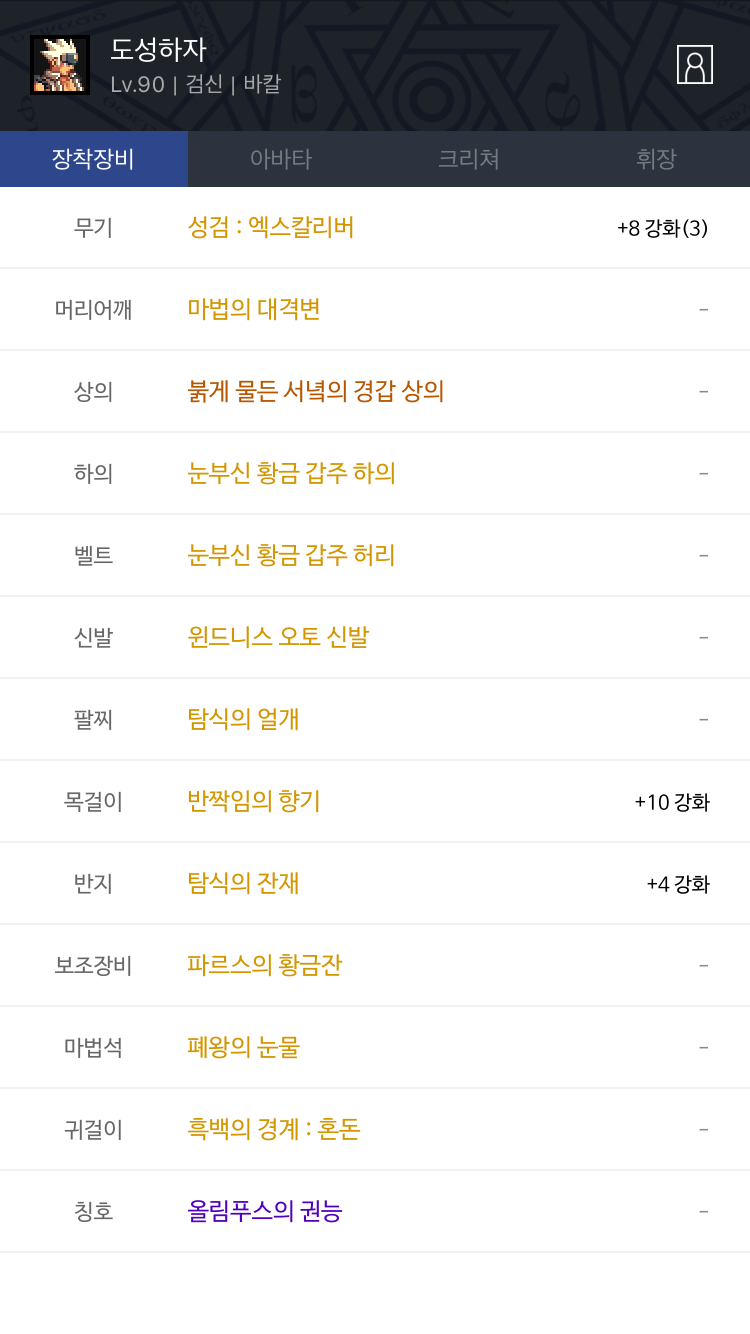Switch to the 휘장 tab

(x=656, y=159)
